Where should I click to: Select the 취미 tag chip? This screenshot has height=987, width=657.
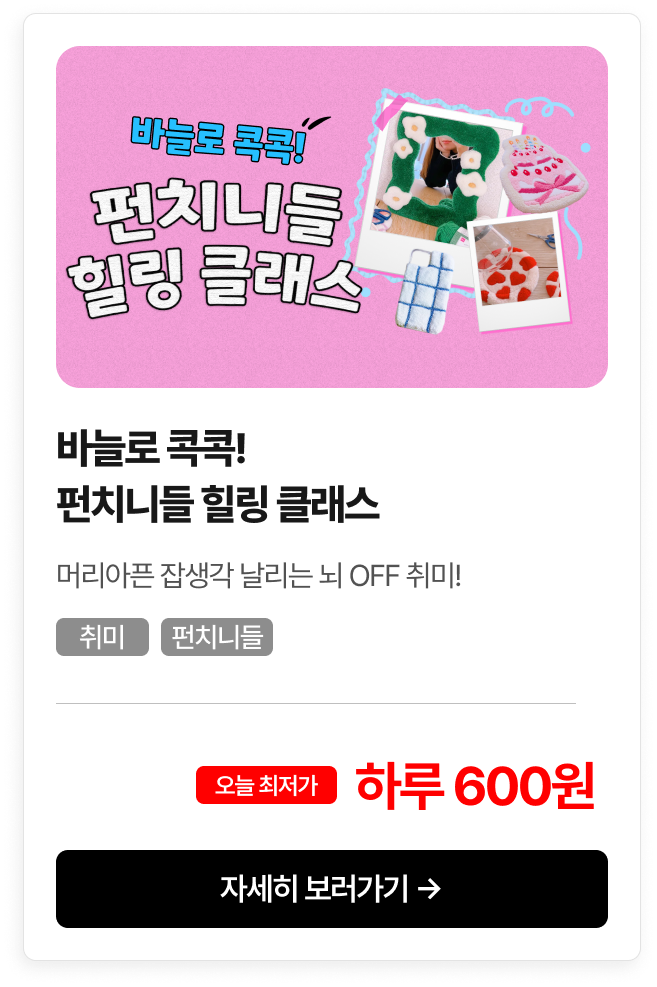click(102, 637)
